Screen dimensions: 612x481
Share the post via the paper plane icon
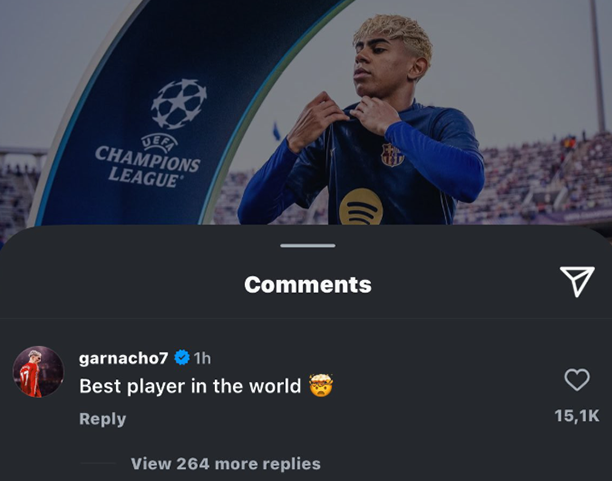click(x=577, y=283)
